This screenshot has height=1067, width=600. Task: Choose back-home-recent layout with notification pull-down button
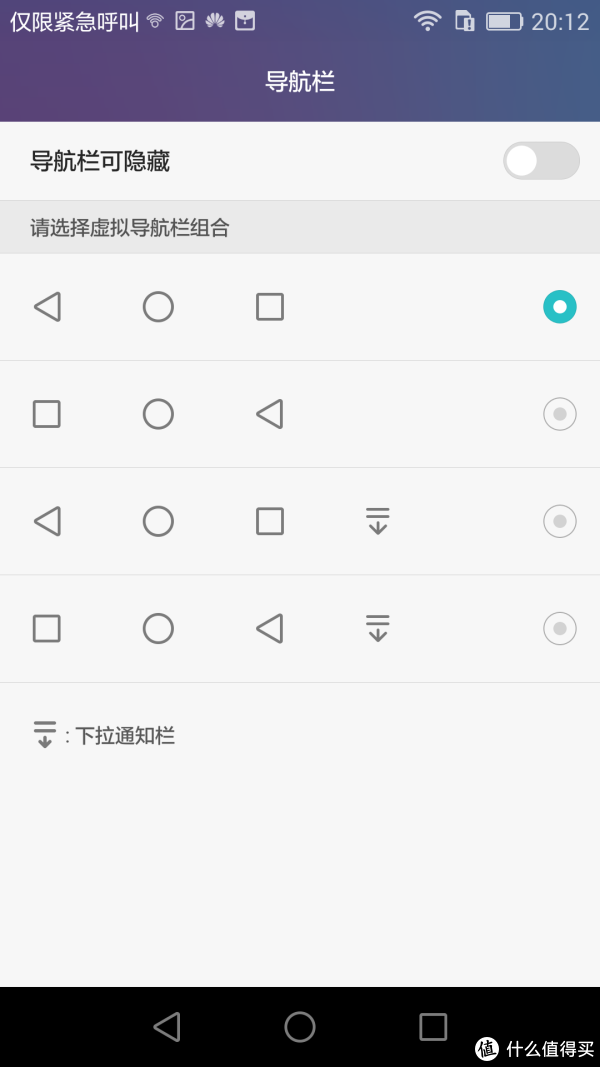coord(559,521)
